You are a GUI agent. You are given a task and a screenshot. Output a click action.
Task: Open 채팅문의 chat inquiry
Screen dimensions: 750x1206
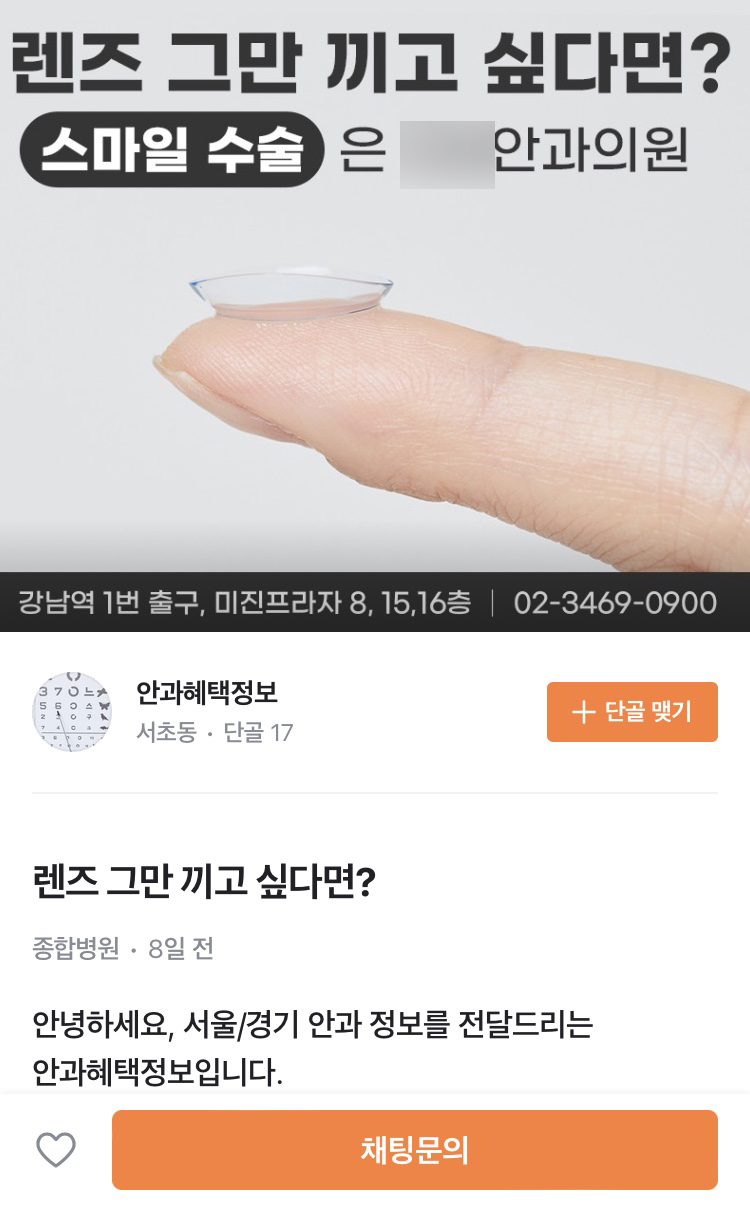(x=414, y=1150)
